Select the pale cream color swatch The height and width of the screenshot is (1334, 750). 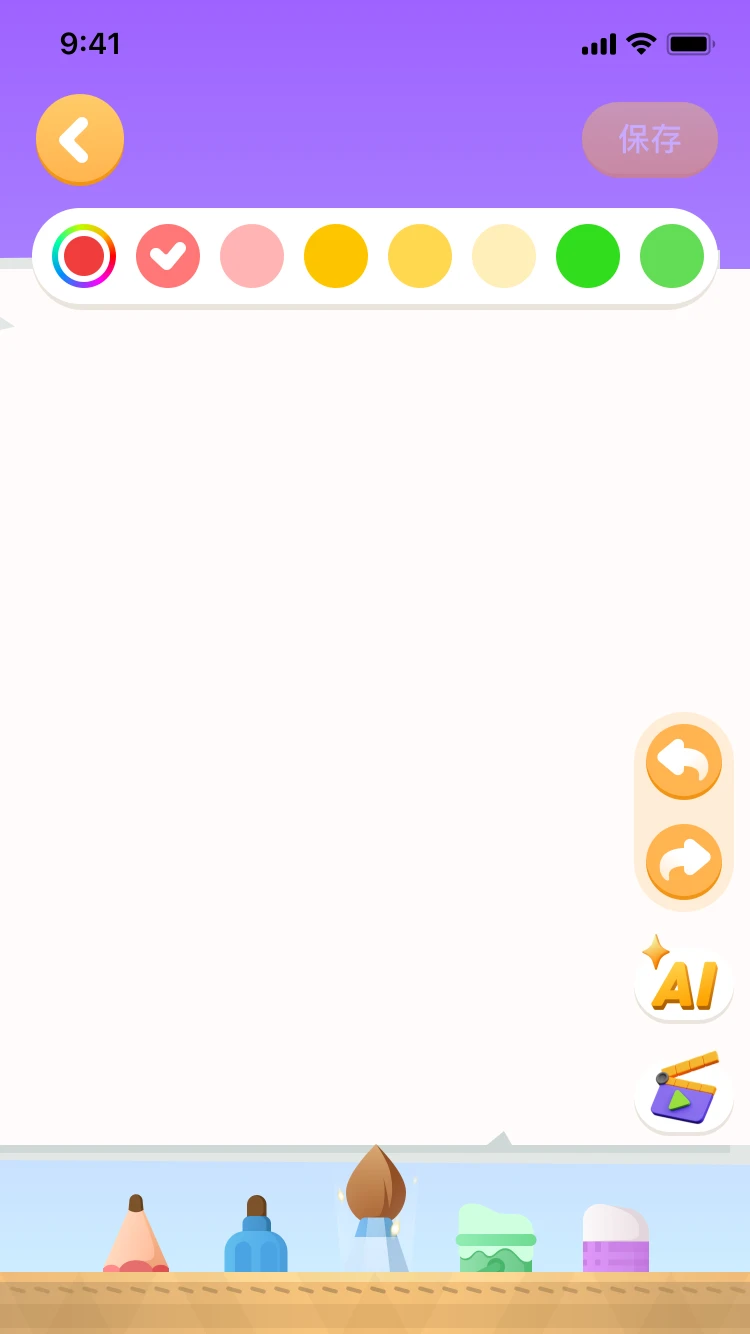[x=504, y=256]
